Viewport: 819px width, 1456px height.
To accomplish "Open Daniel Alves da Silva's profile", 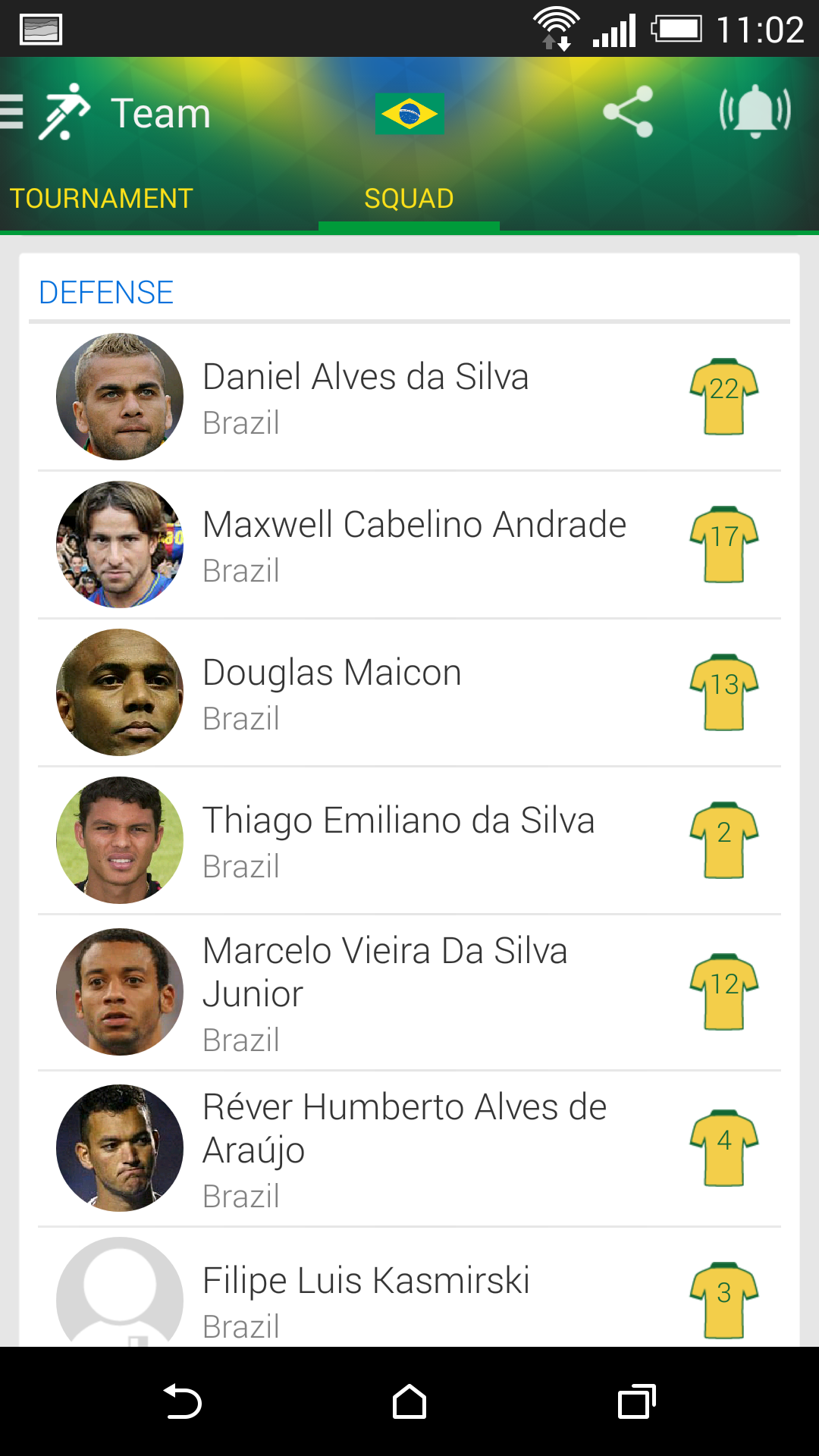I will (409, 397).
